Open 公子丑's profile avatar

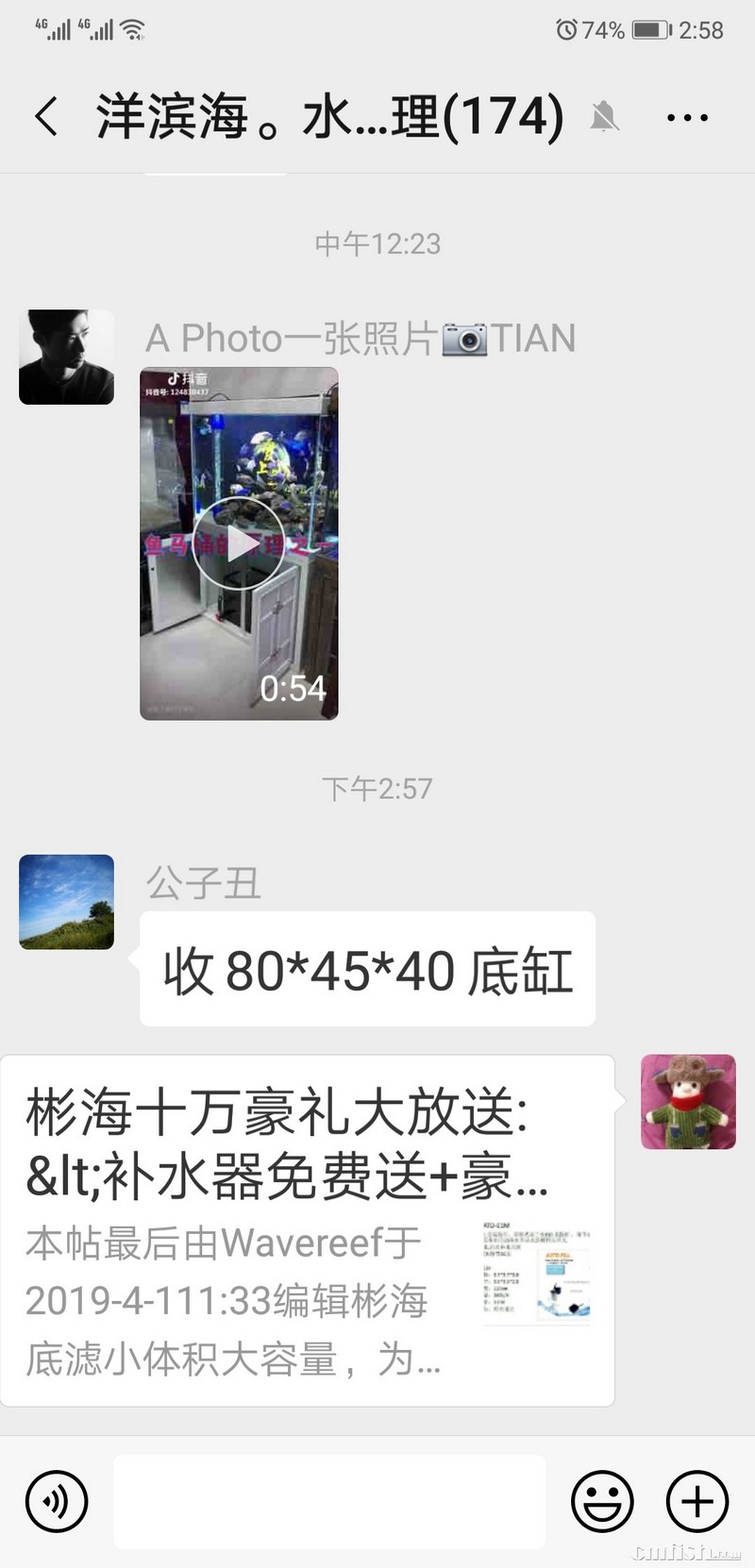66,902
